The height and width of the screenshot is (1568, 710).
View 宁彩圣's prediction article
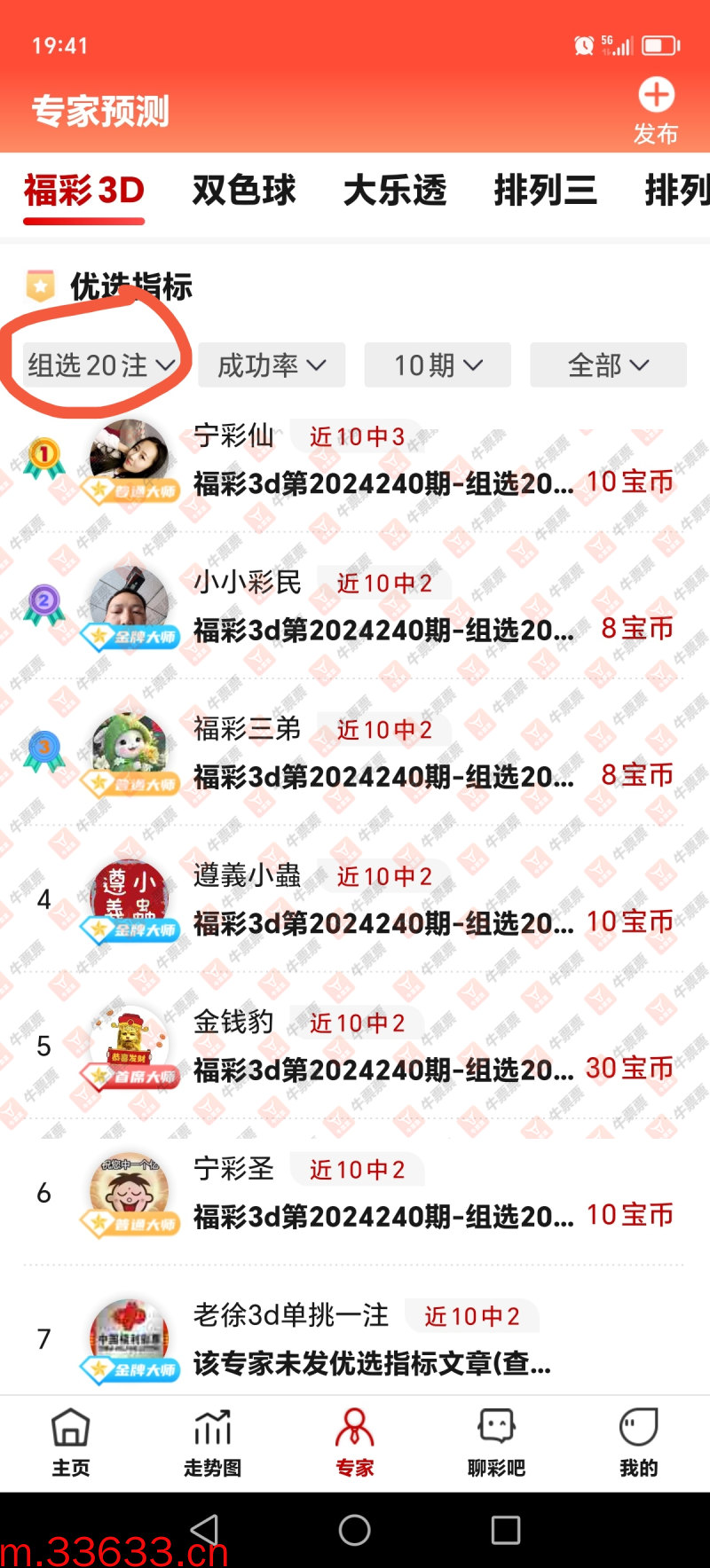click(383, 1216)
